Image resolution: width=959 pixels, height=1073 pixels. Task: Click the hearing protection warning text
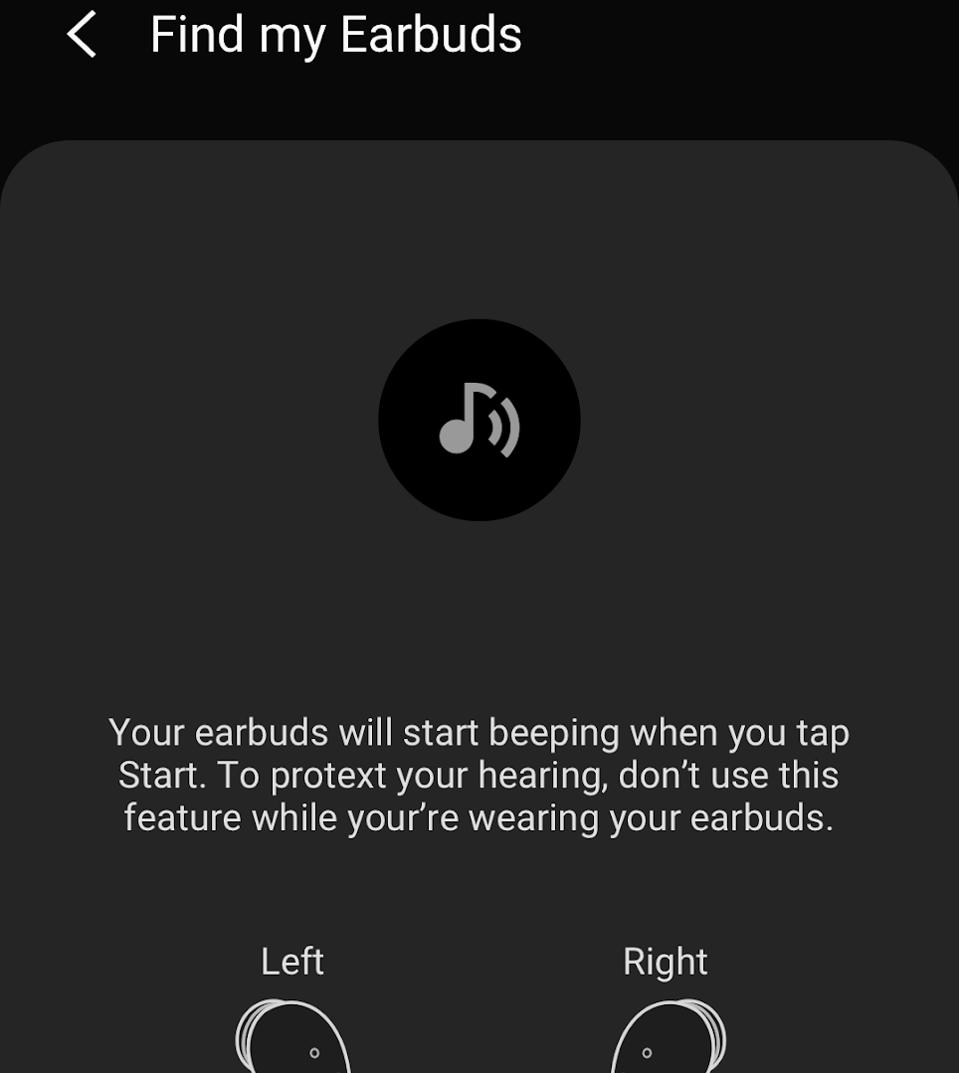point(479,774)
